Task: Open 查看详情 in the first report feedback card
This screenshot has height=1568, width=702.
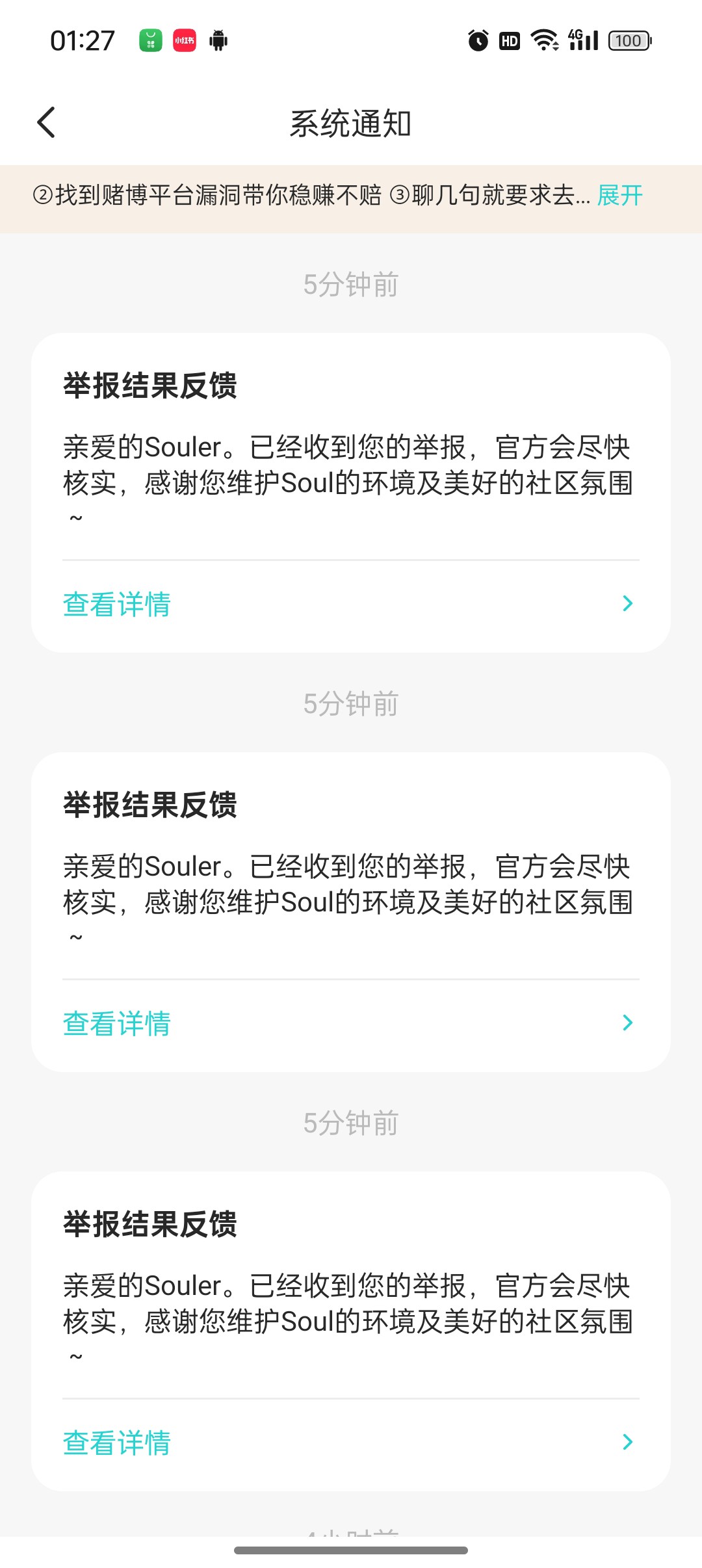Action: coord(351,605)
